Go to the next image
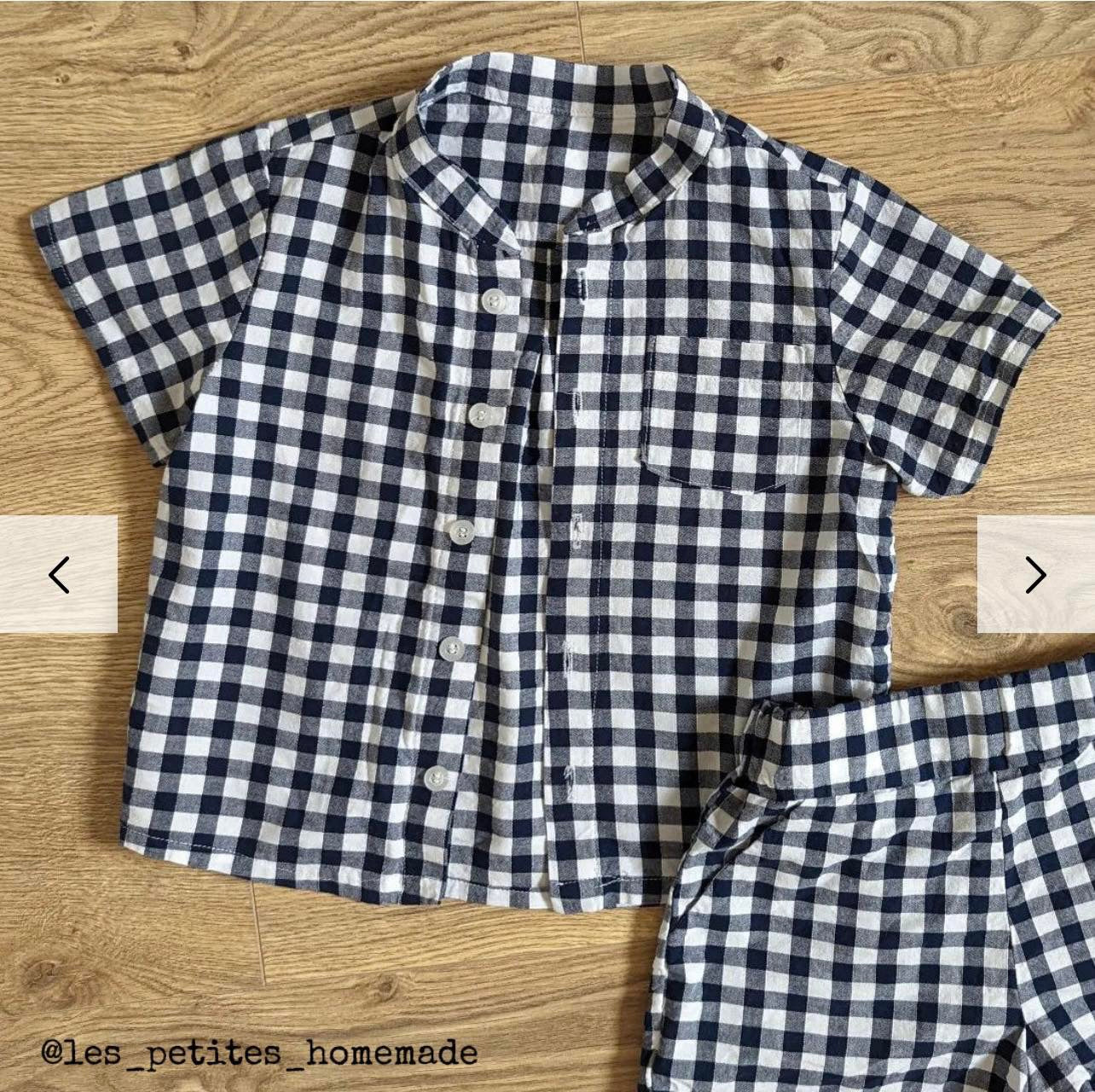This screenshot has width=1095, height=1092. click(x=1035, y=574)
